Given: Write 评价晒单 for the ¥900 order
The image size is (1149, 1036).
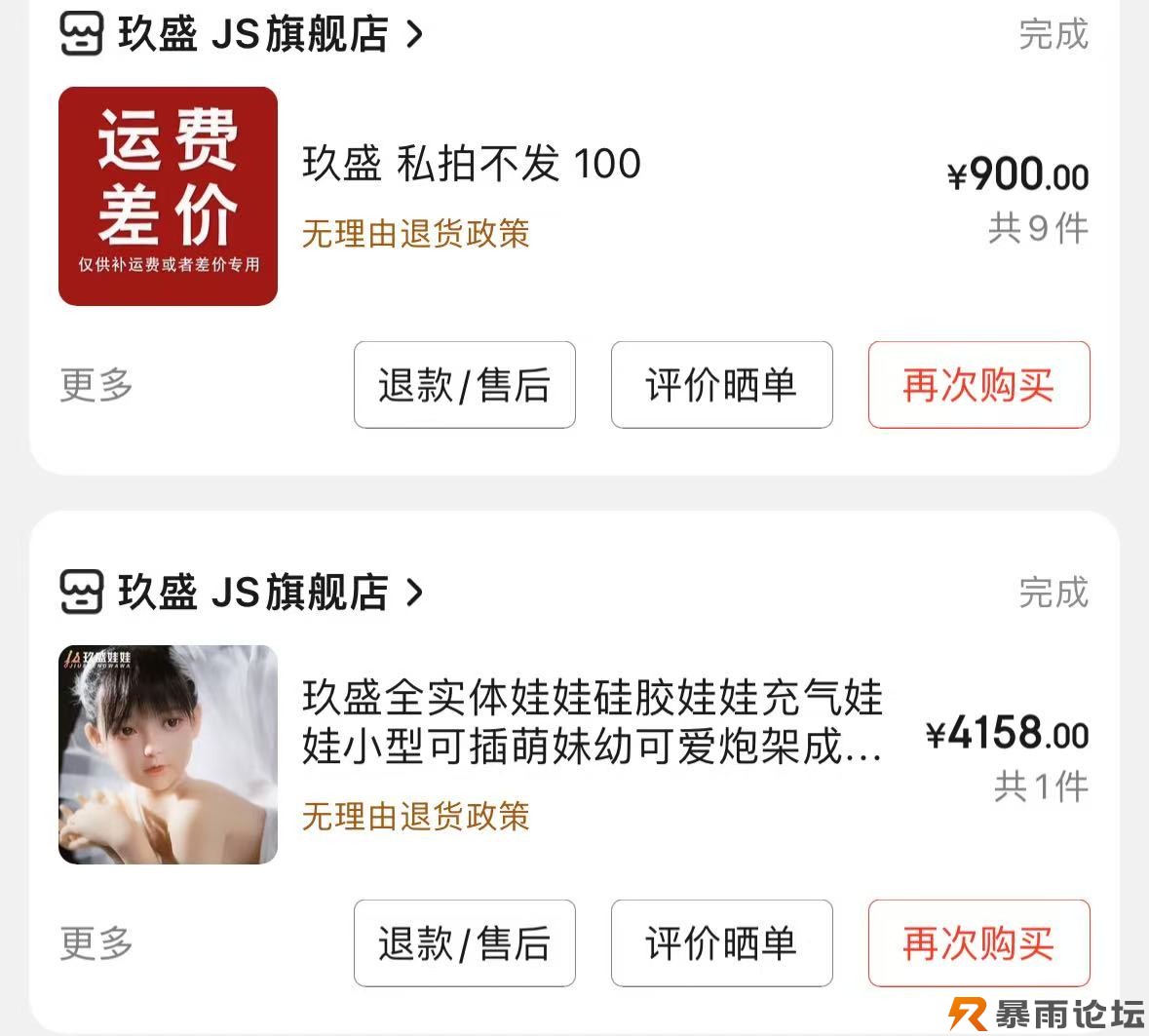Looking at the screenshot, I should tap(721, 385).
